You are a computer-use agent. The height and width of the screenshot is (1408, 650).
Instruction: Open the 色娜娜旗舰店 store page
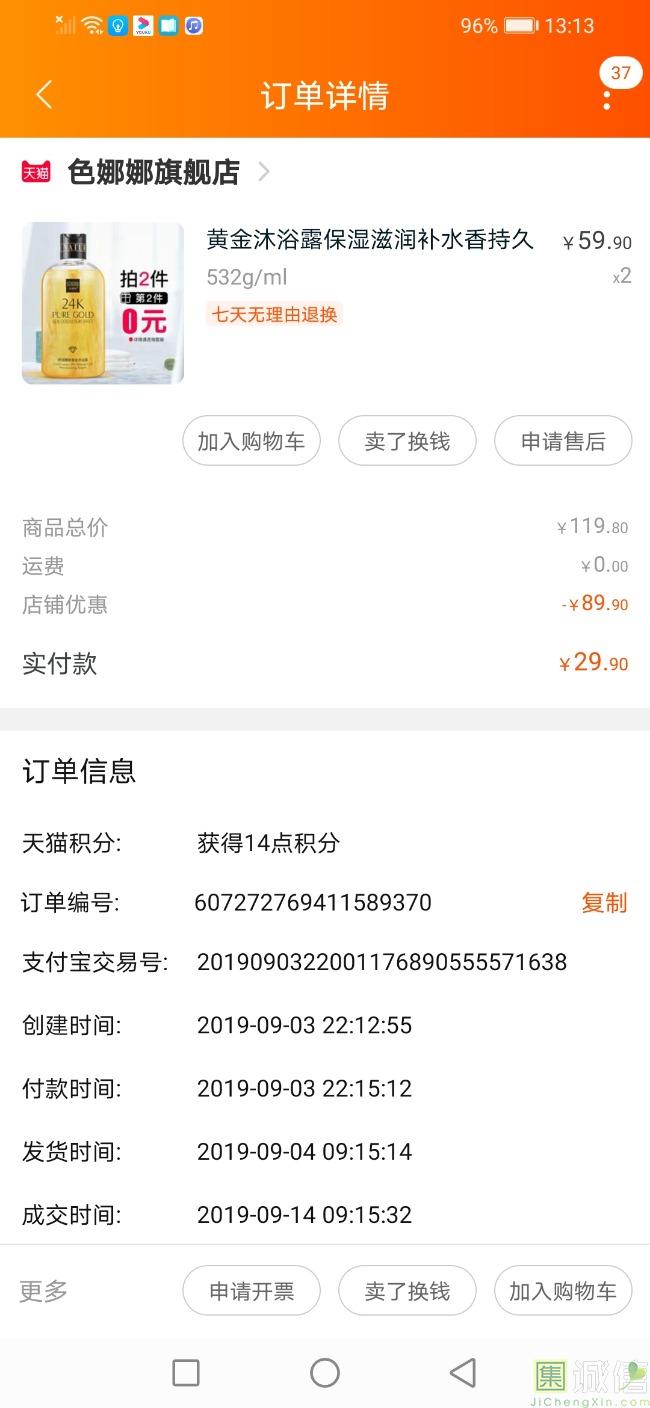point(154,172)
